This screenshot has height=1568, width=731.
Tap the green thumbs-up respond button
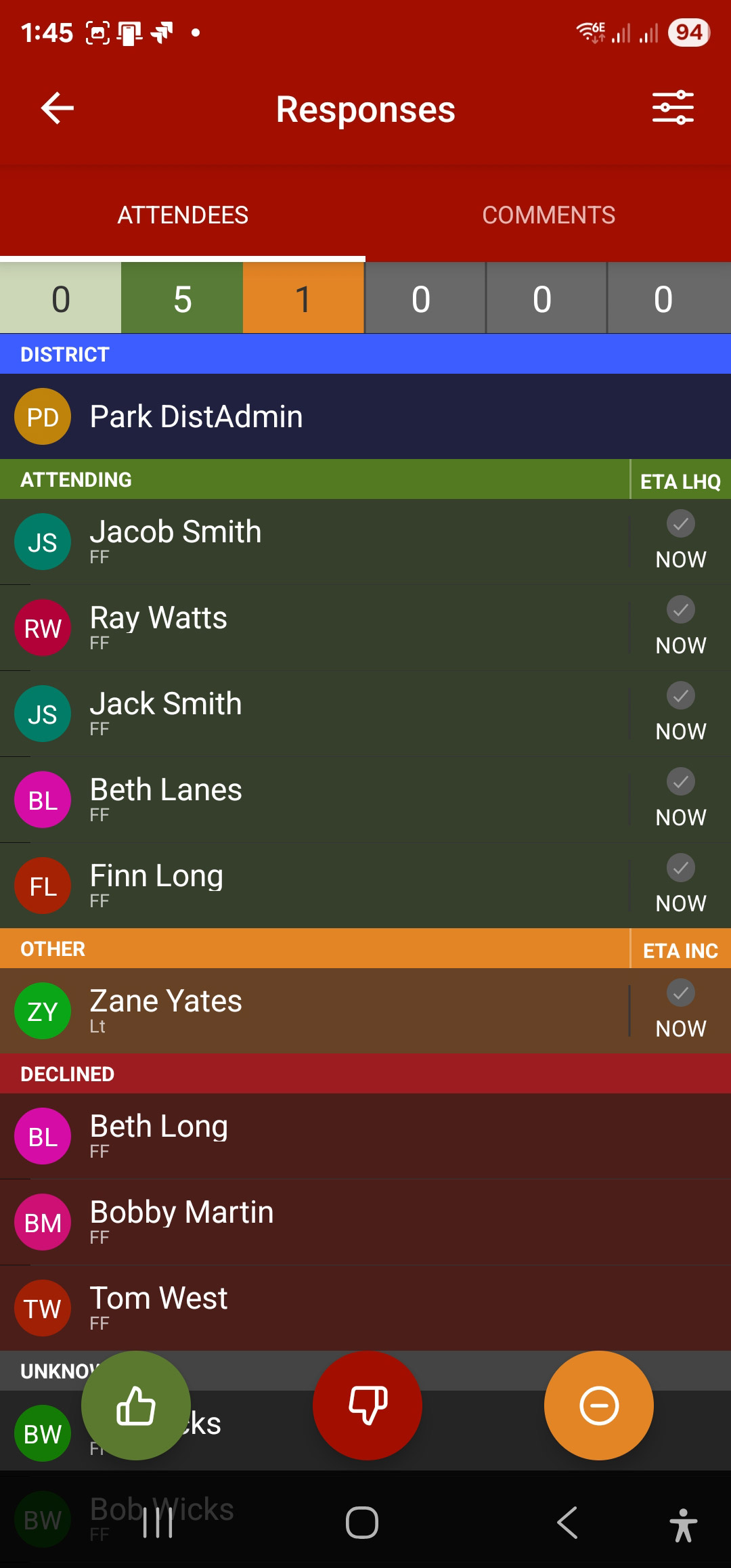(x=136, y=1406)
